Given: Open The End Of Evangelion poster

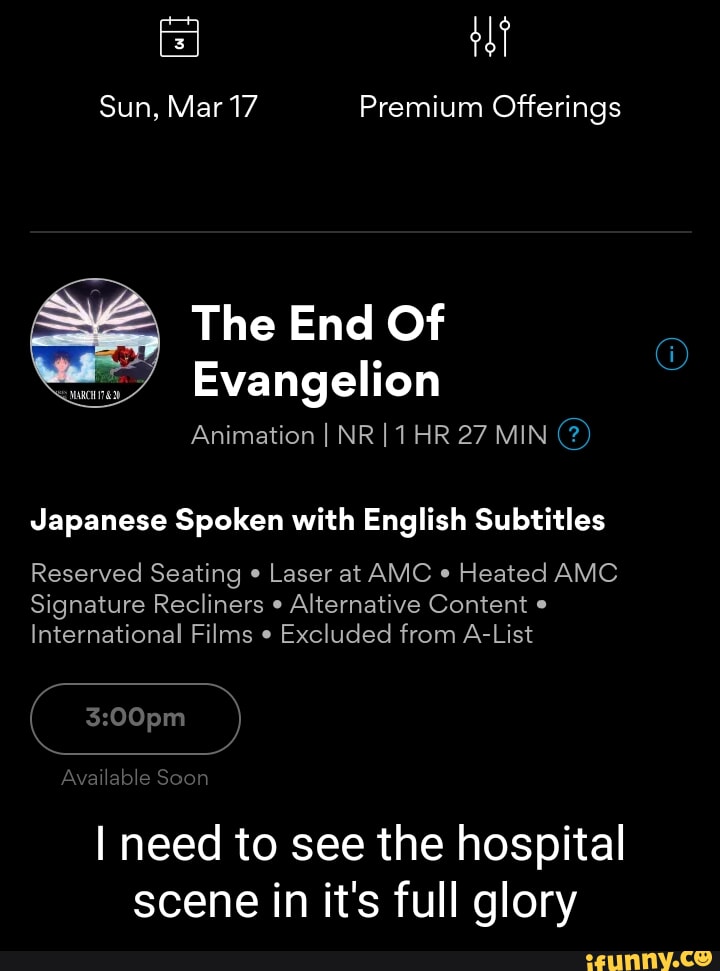Looking at the screenshot, I should [96, 343].
